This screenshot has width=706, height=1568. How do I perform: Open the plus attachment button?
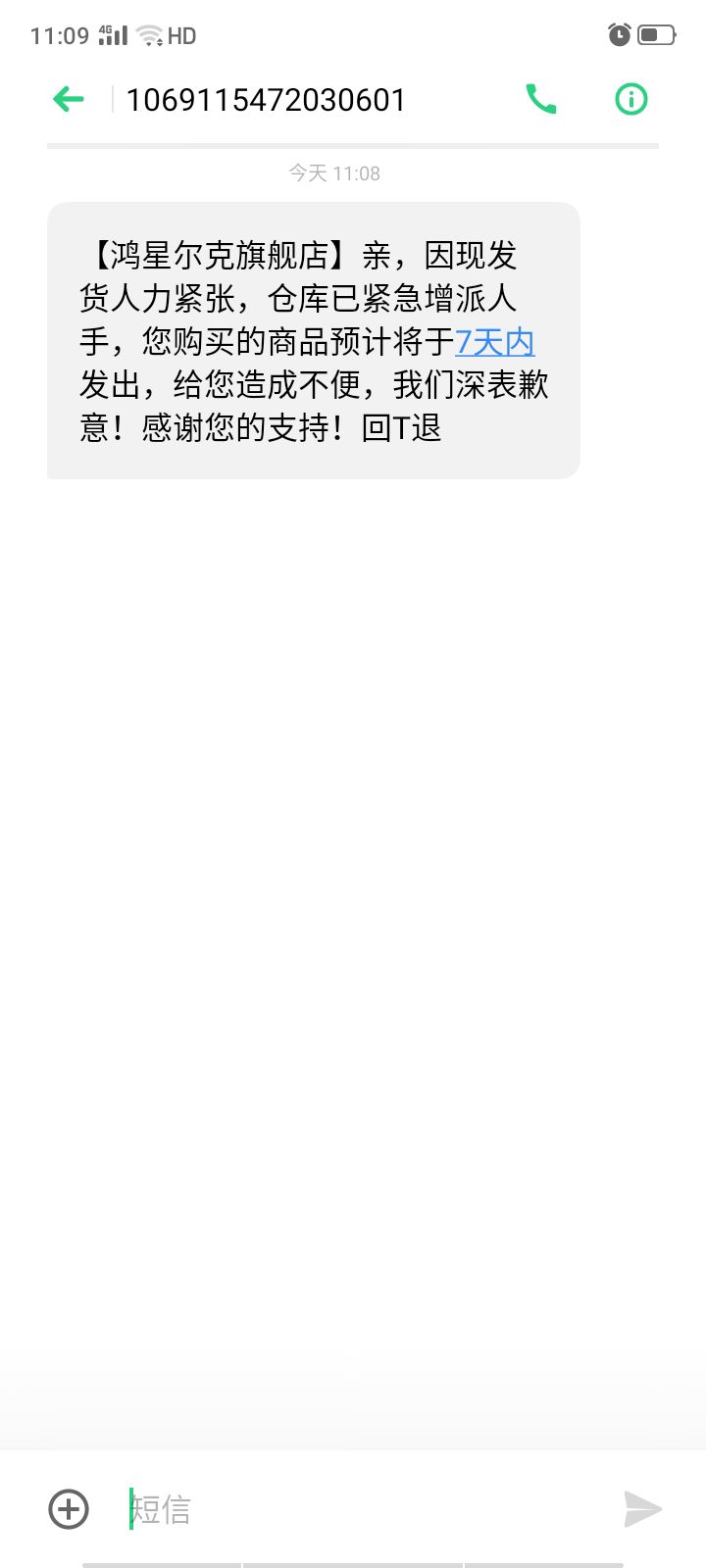(69, 1509)
